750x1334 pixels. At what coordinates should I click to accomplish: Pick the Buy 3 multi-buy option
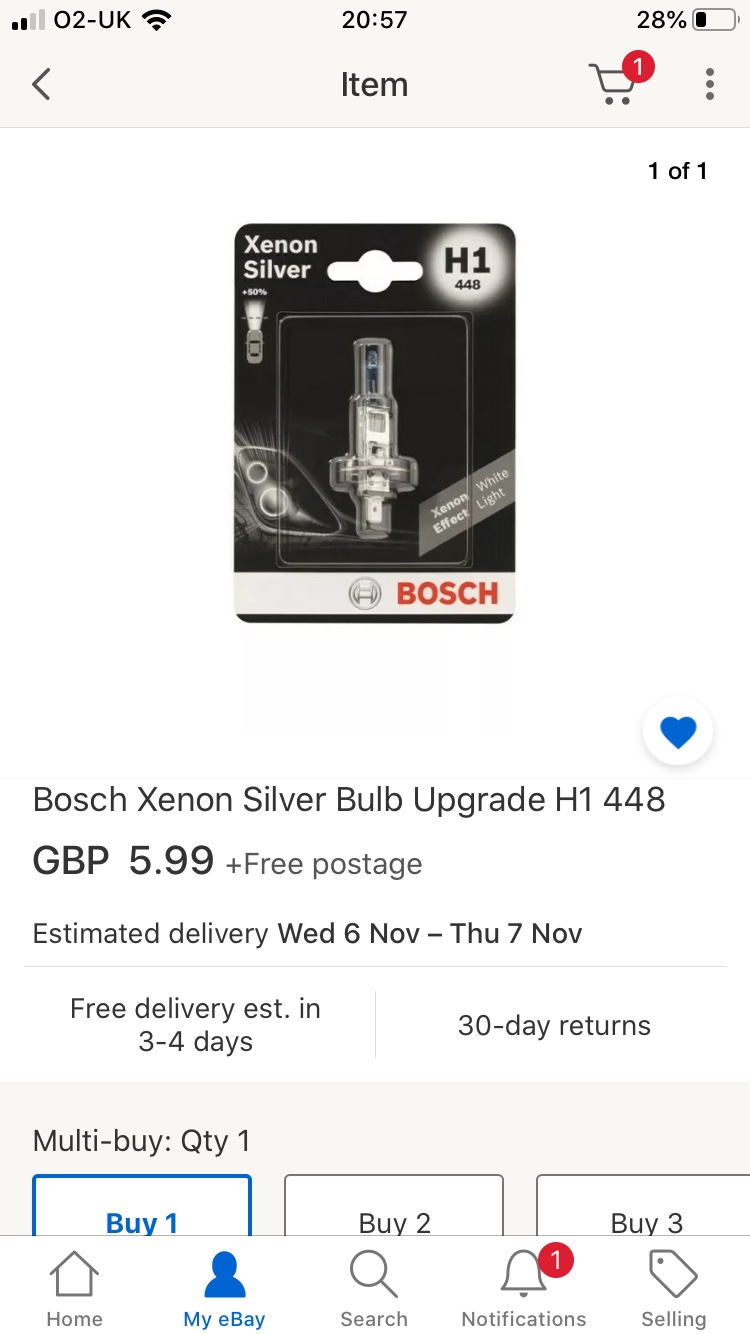645,1212
